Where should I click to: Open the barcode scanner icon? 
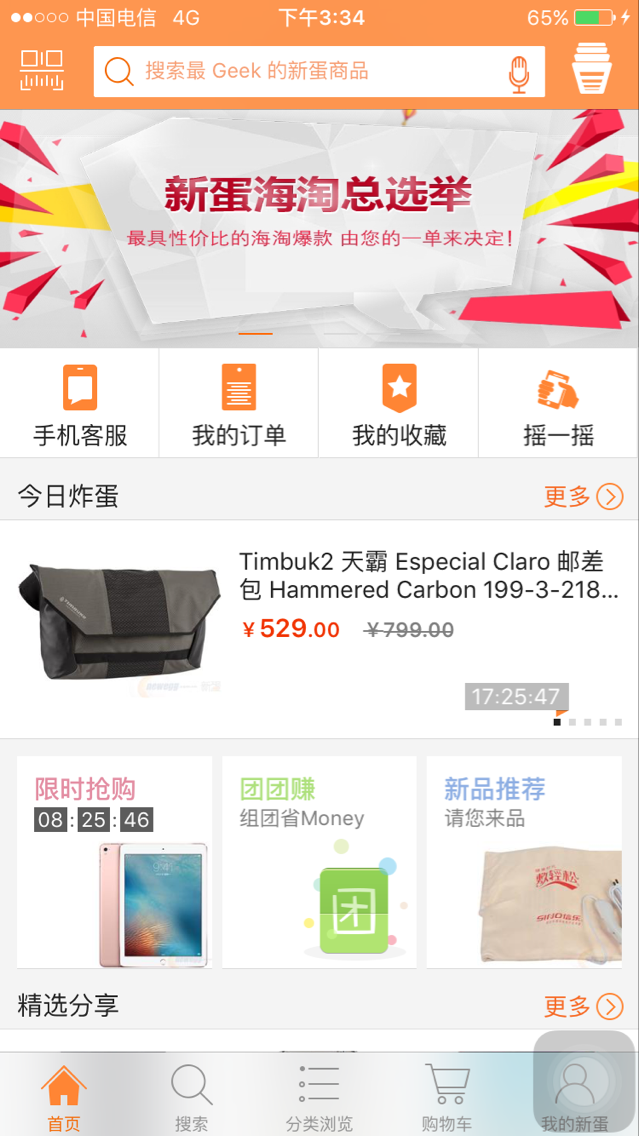[x=42, y=71]
